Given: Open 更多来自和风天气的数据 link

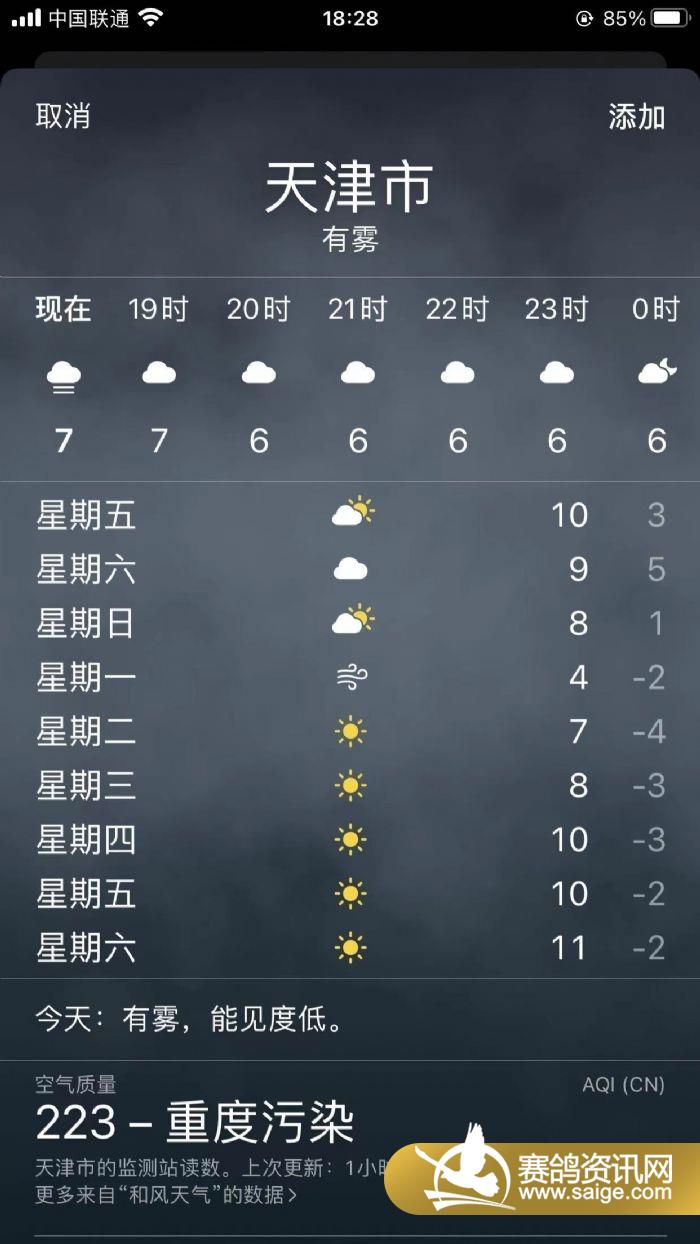Looking at the screenshot, I should [x=166, y=1194].
